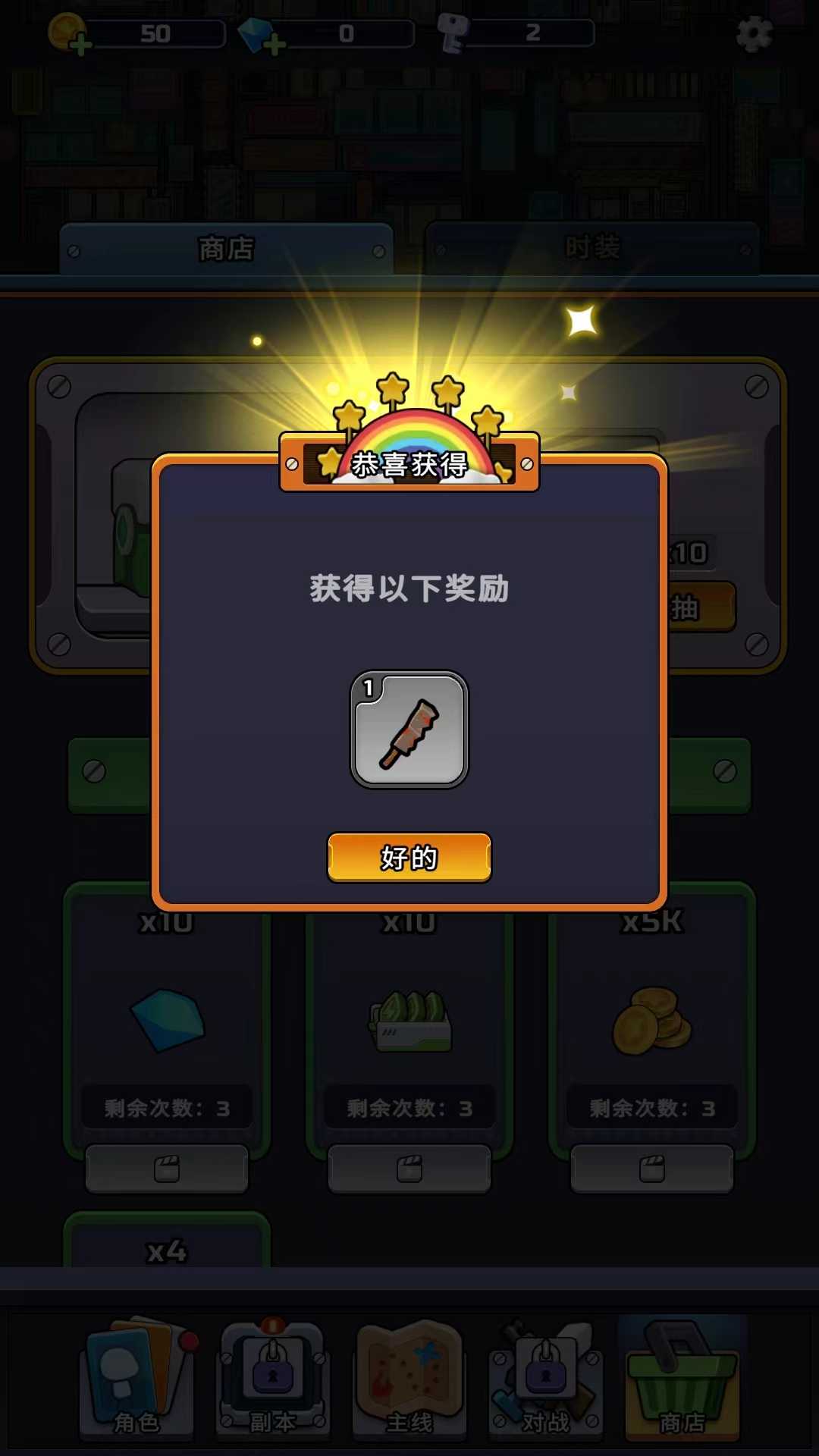Screen dimensions: 819x1456
Task: Confirm the reward with the 好的 button
Action: coord(409,858)
